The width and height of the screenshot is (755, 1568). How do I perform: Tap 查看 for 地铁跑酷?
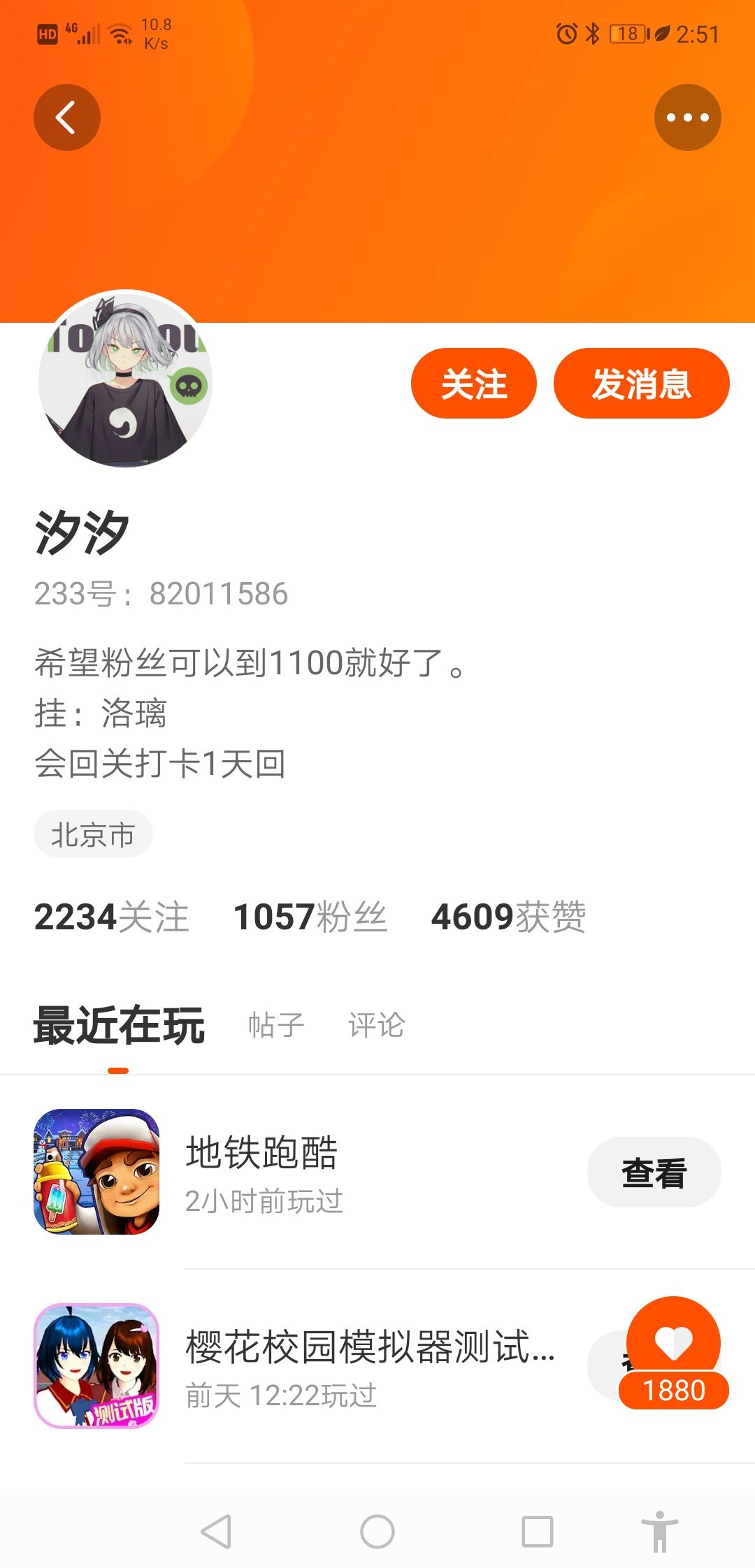pyautogui.click(x=654, y=1173)
